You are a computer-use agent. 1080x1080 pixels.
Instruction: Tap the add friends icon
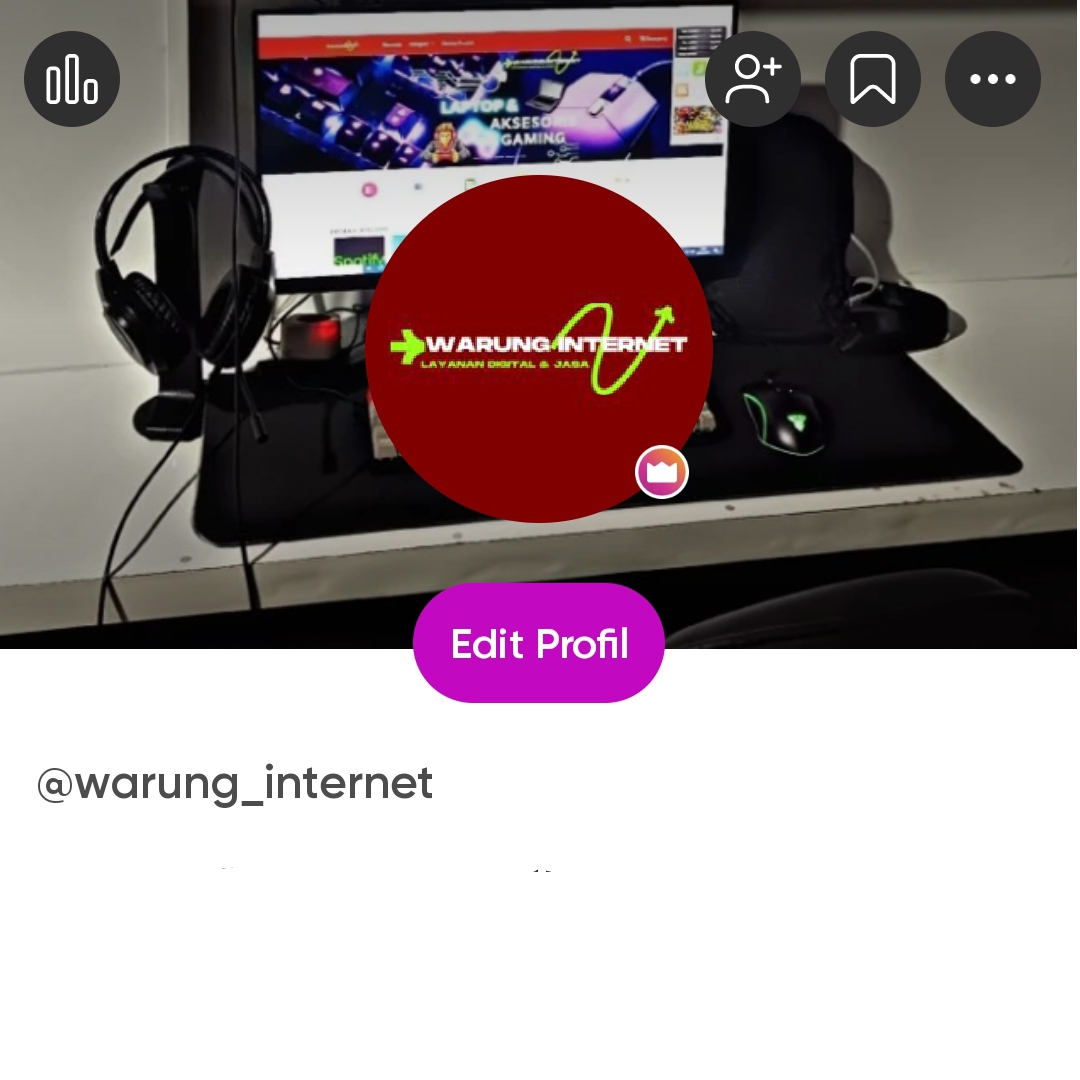click(x=753, y=79)
